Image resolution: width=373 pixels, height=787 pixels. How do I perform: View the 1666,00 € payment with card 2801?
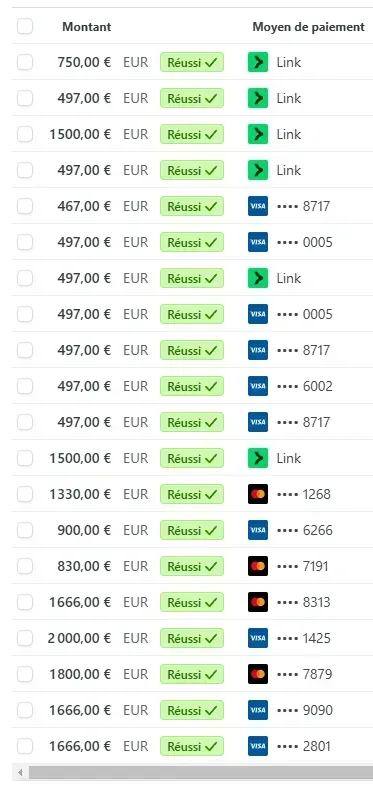tap(192, 746)
